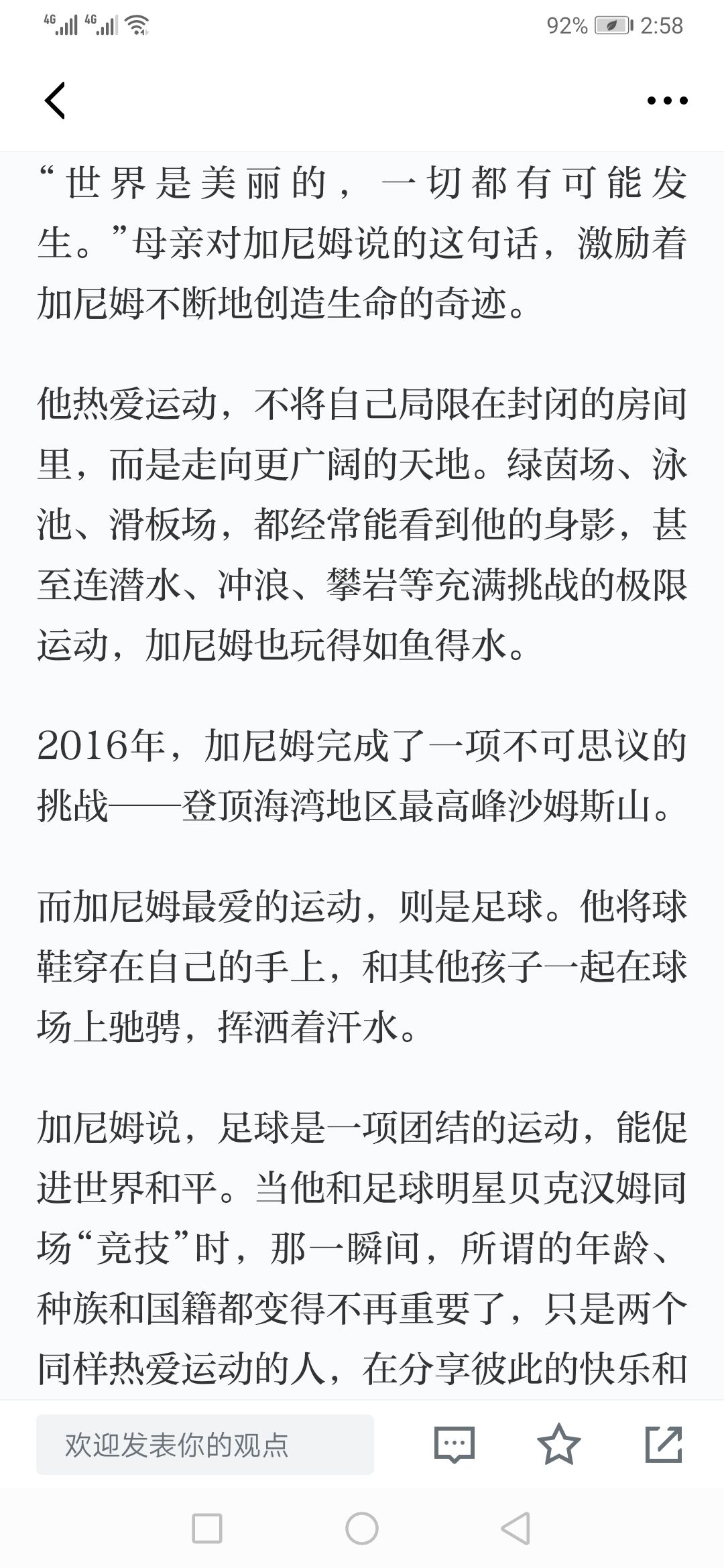Share the article via the share icon
The width and height of the screenshot is (724, 1568).
[x=664, y=1444]
